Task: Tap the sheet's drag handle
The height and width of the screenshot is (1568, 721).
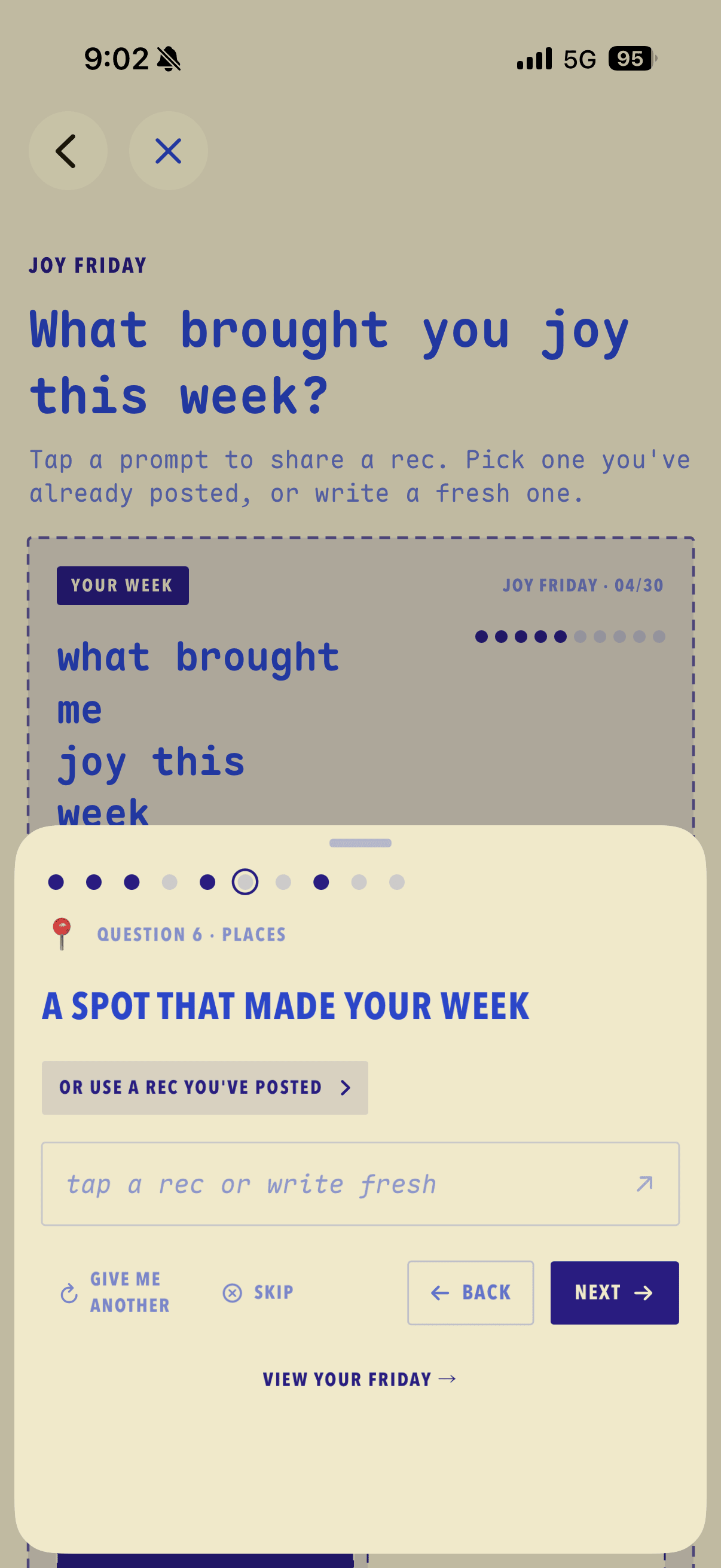Action: click(360, 843)
